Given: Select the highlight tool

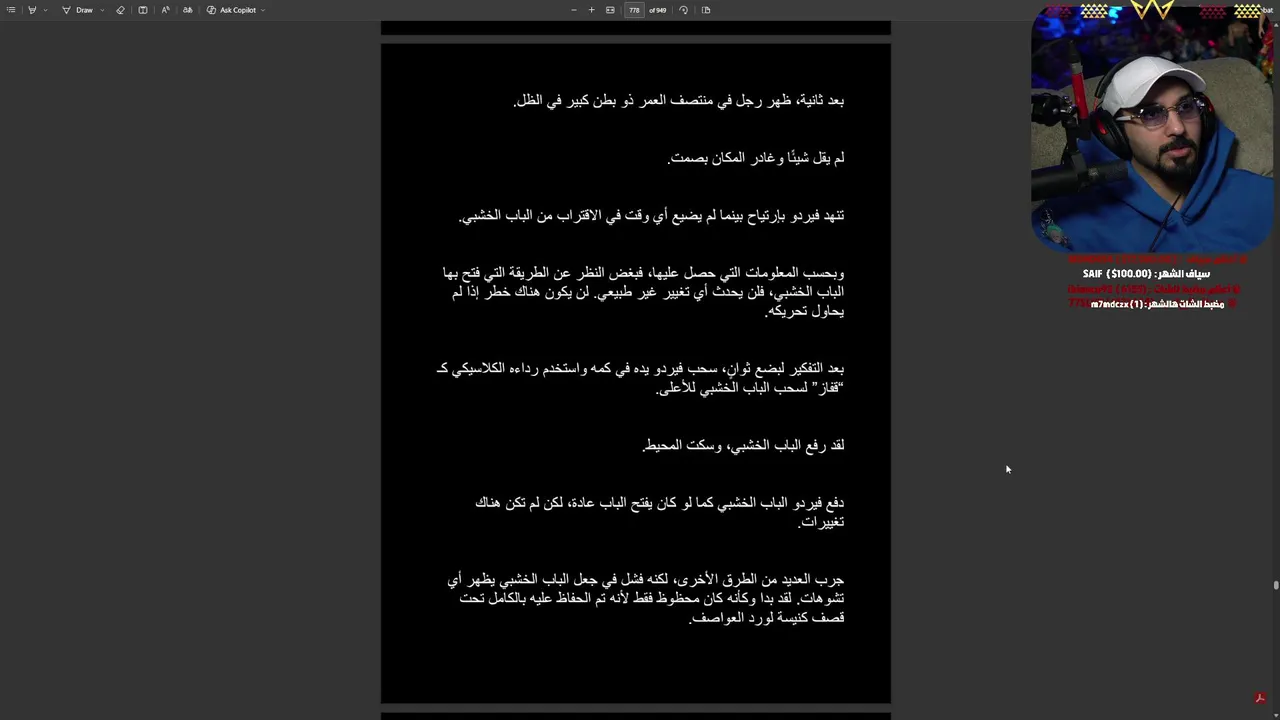Looking at the screenshot, I should (x=32, y=10).
